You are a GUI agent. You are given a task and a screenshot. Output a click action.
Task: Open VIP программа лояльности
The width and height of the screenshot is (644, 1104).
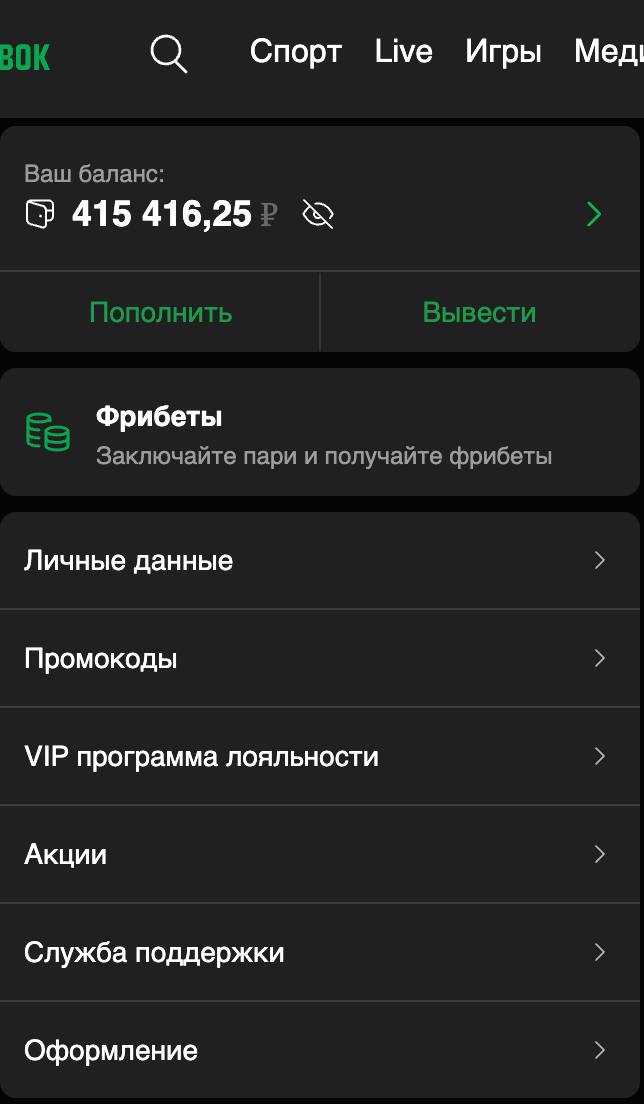click(x=320, y=756)
